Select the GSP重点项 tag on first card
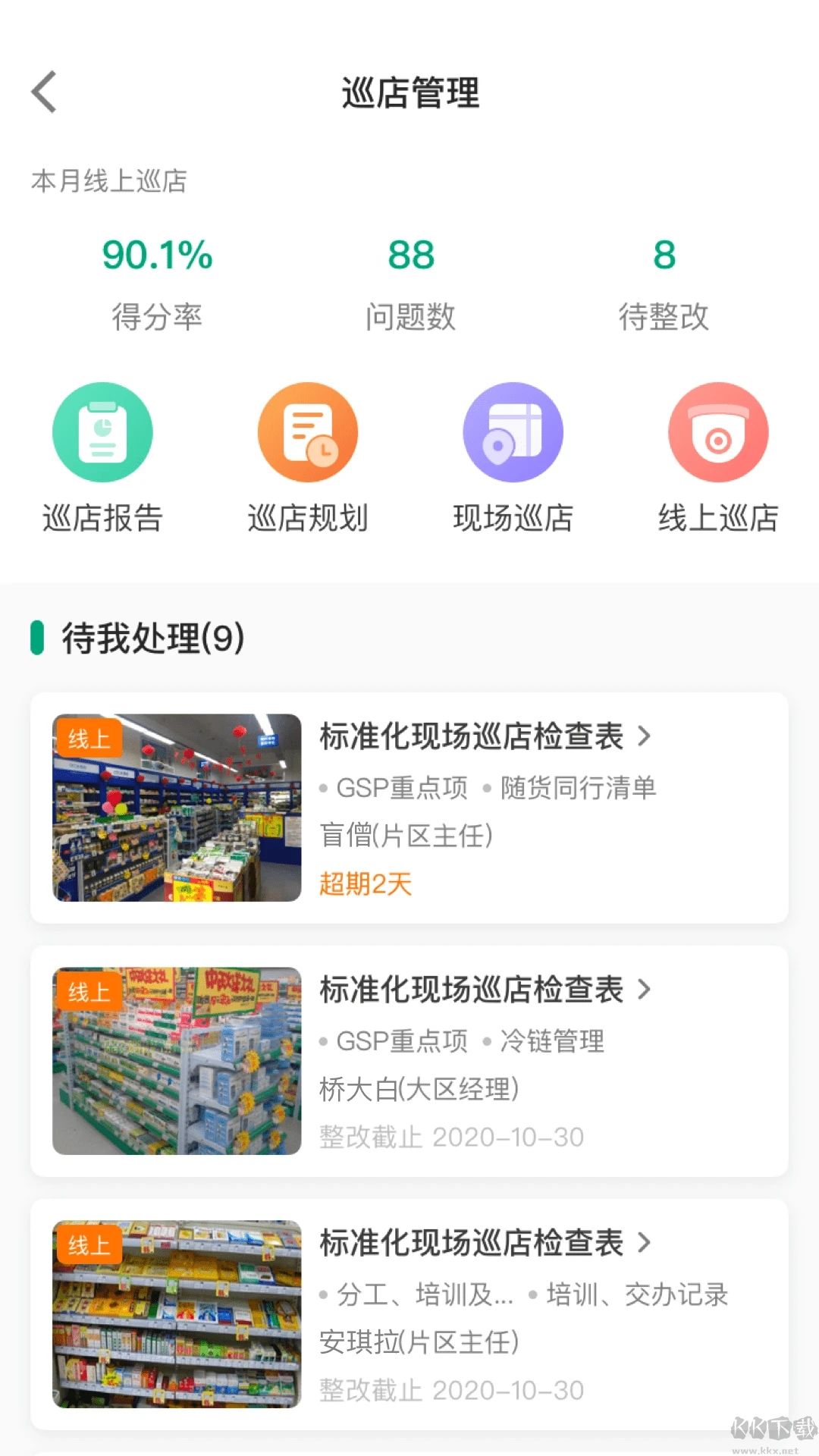 [x=398, y=787]
